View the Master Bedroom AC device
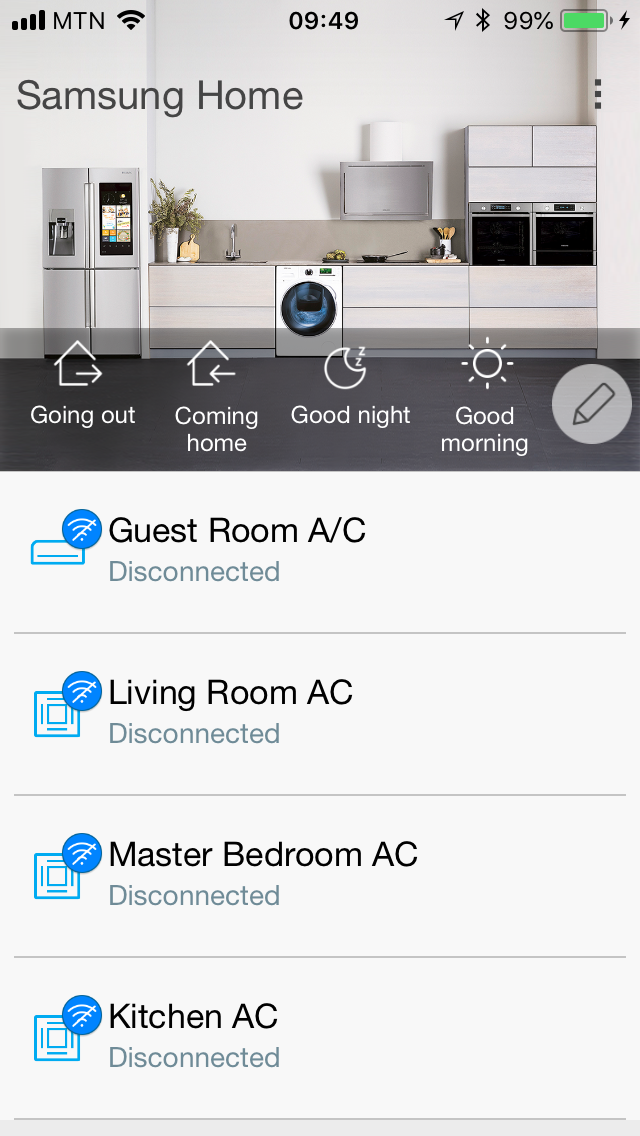 click(320, 875)
